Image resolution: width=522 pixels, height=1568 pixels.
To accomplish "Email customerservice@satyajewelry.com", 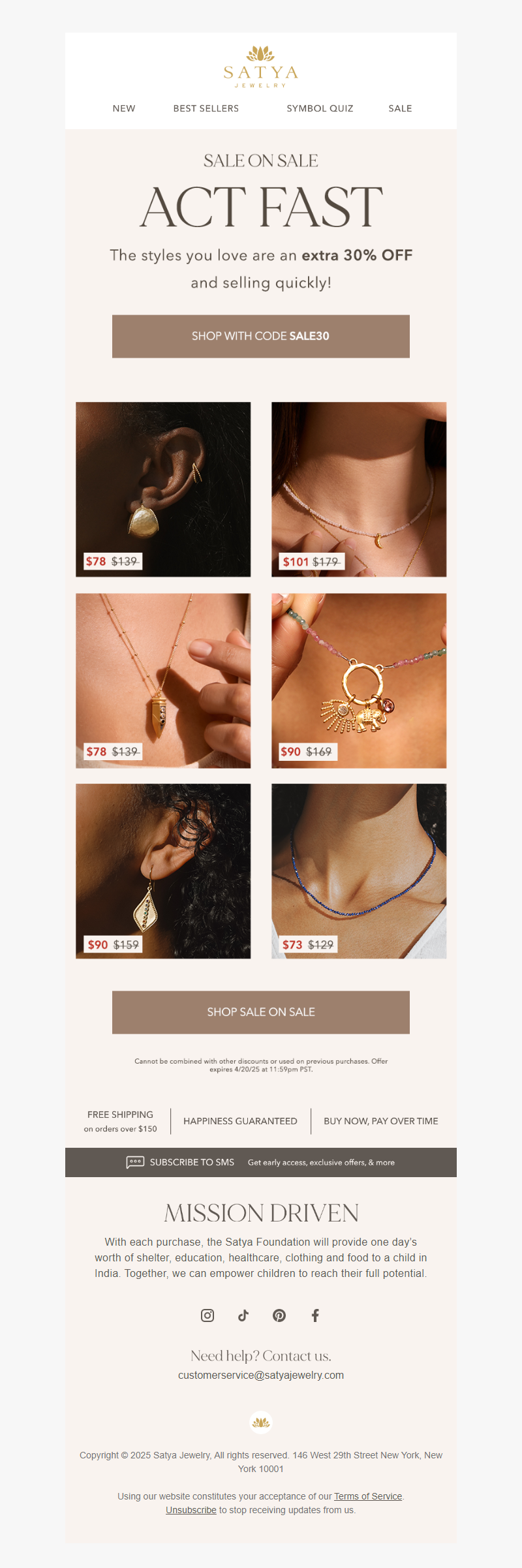I will [261, 1375].
